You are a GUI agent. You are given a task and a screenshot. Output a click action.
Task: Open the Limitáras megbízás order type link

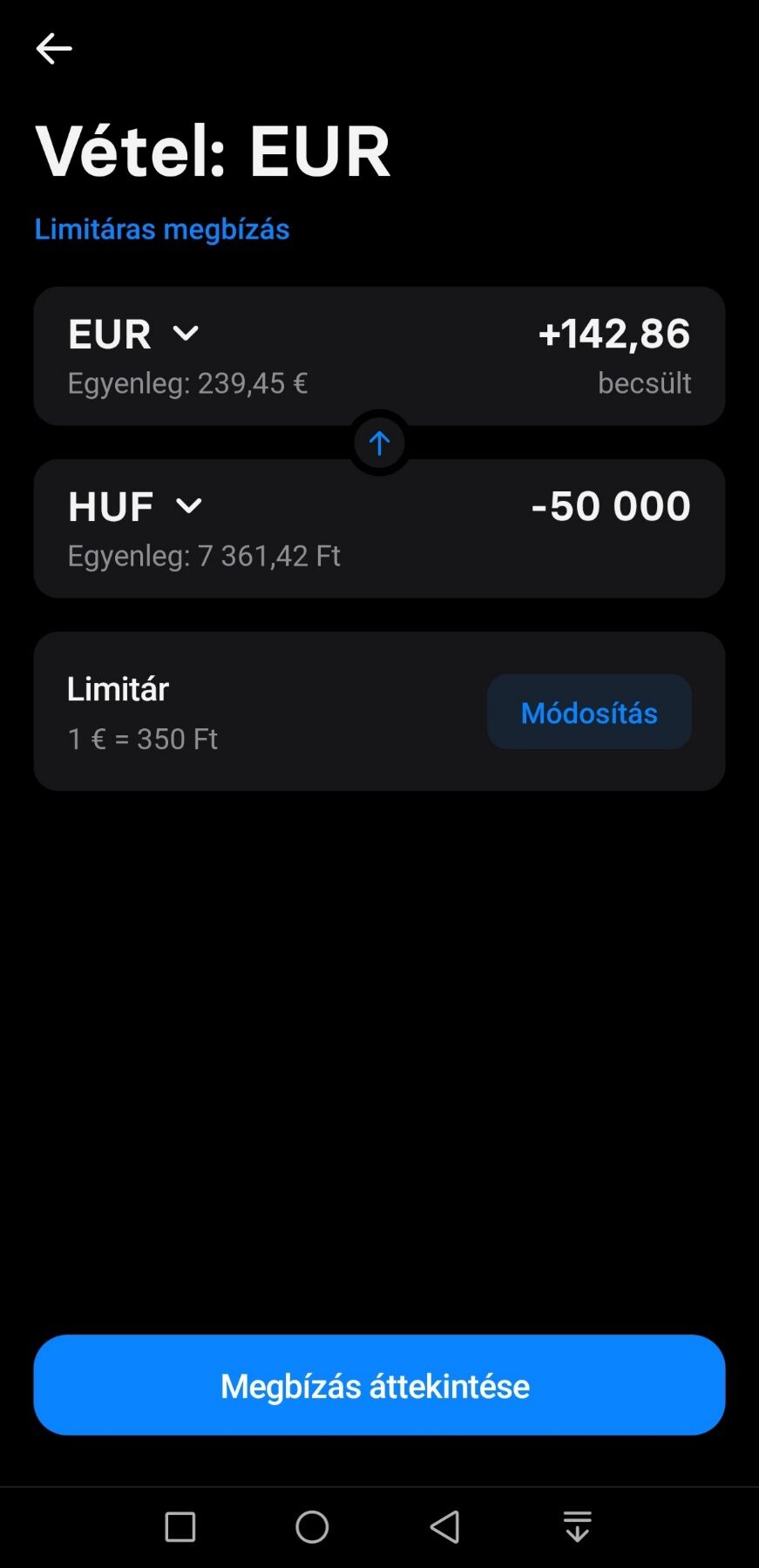pyautogui.click(x=162, y=228)
